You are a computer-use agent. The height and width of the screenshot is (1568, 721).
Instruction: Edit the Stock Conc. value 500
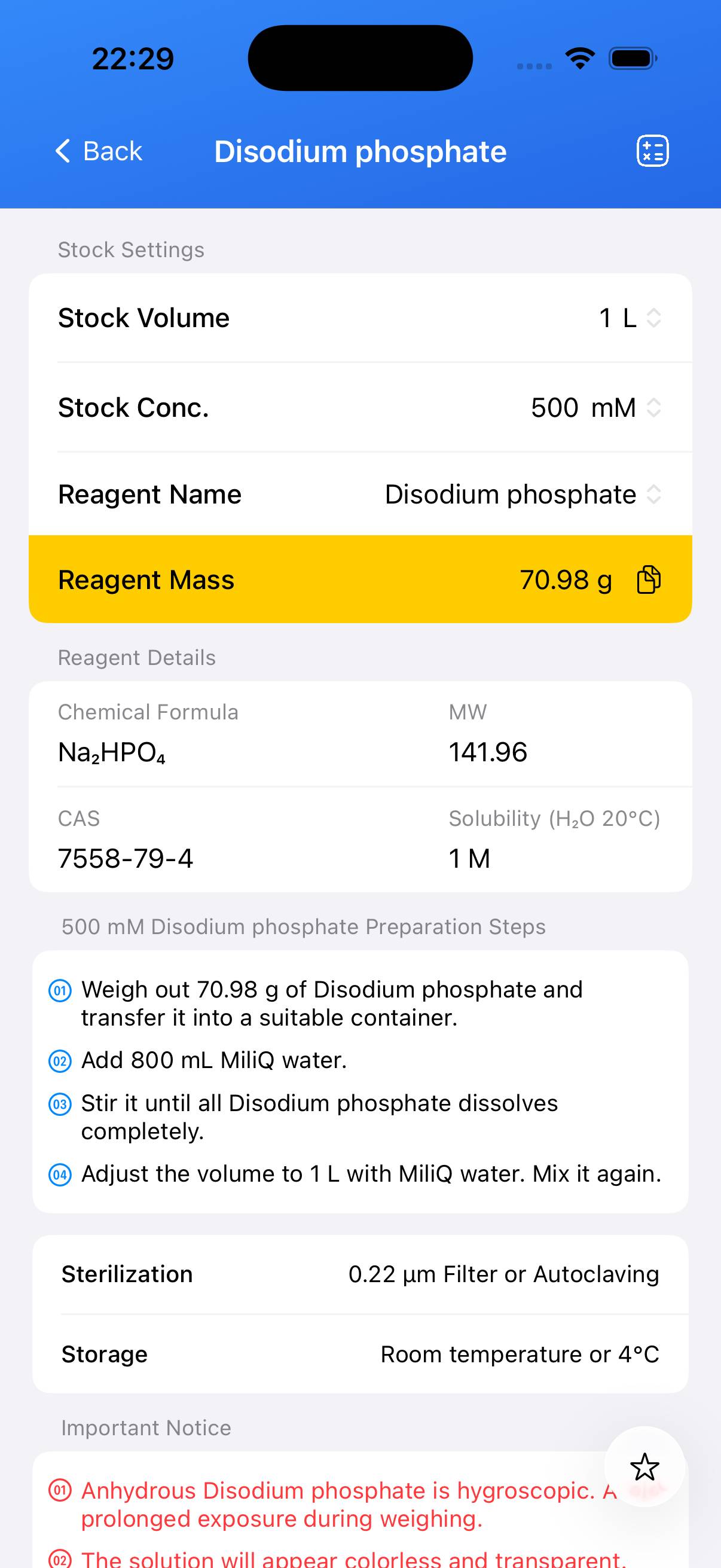[554, 408]
